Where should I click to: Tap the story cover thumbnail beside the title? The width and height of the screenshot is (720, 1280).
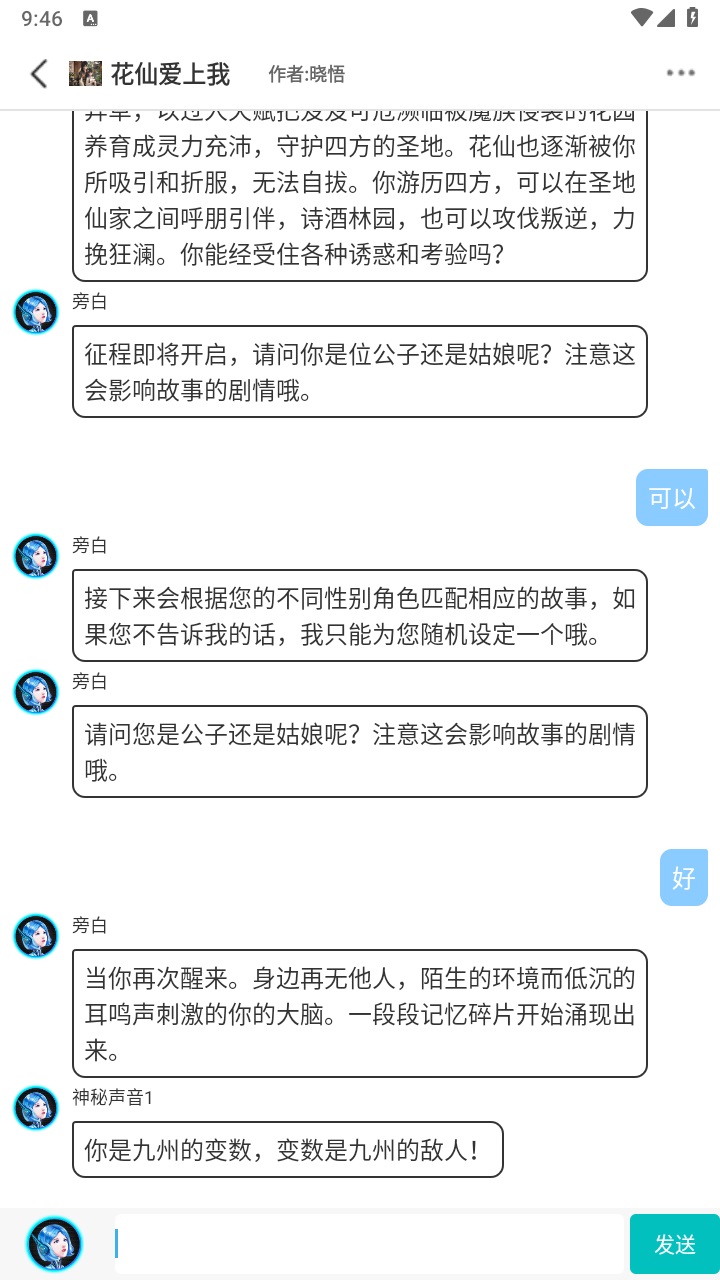pyautogui.click(x=85, y=73)
